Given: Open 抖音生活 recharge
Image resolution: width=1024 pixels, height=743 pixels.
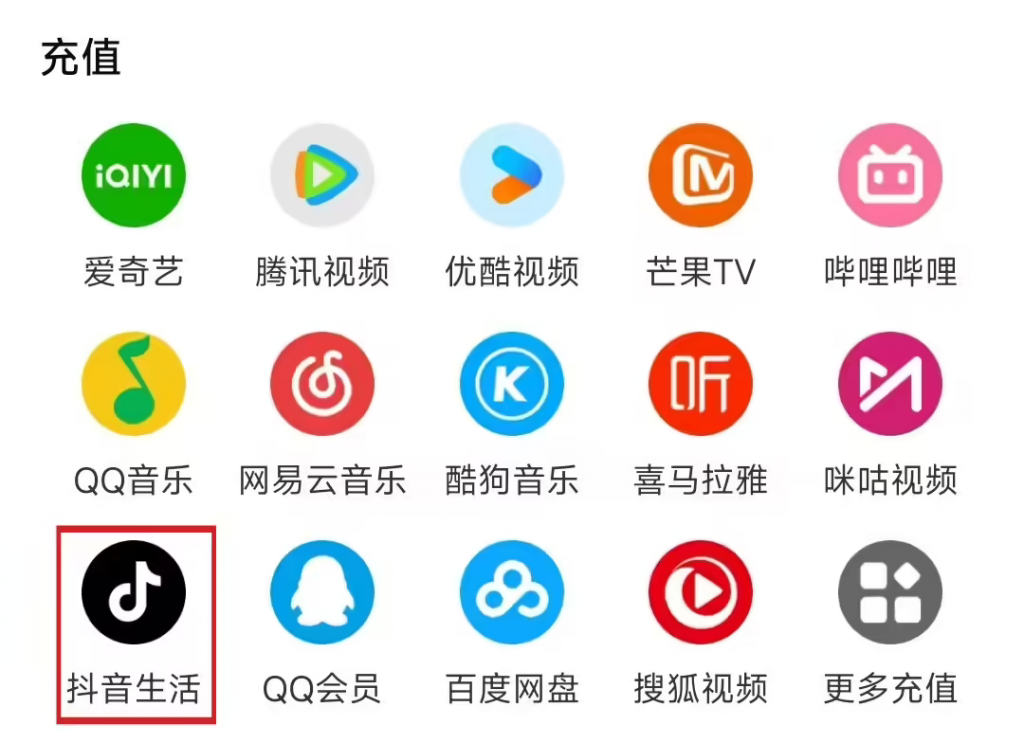Looking at the screenshot, I should (133, 592).
